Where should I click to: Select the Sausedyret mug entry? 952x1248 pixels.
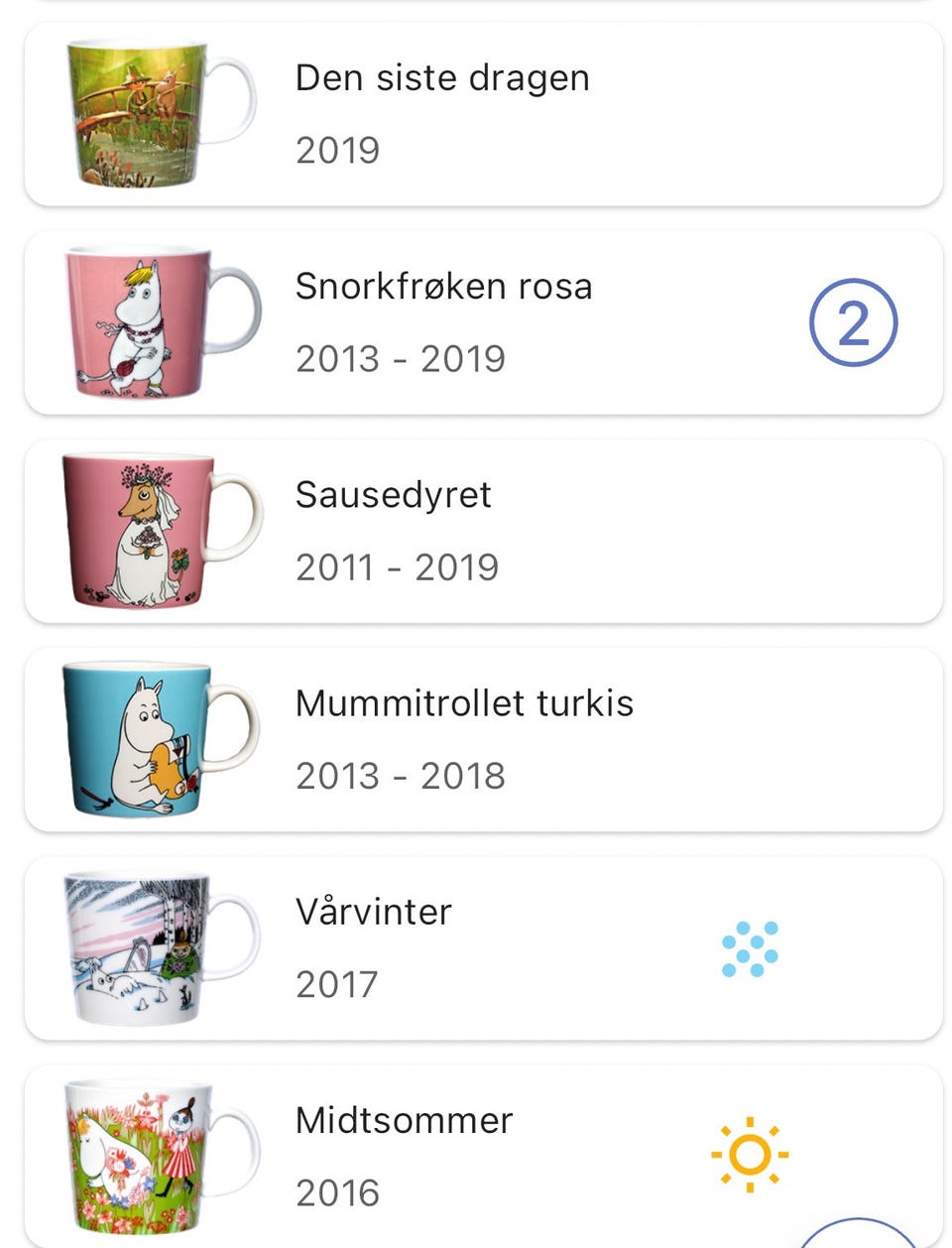click(x=483, y=531)
